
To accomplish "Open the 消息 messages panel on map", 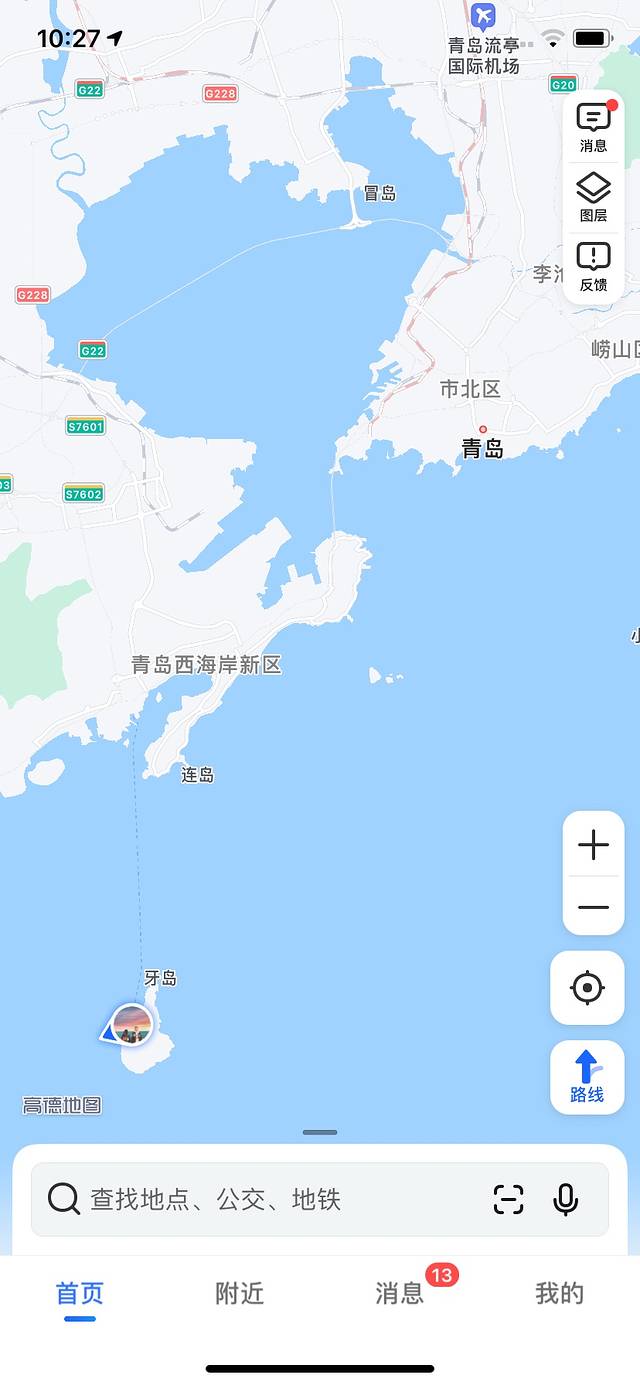I will point(593,127).
